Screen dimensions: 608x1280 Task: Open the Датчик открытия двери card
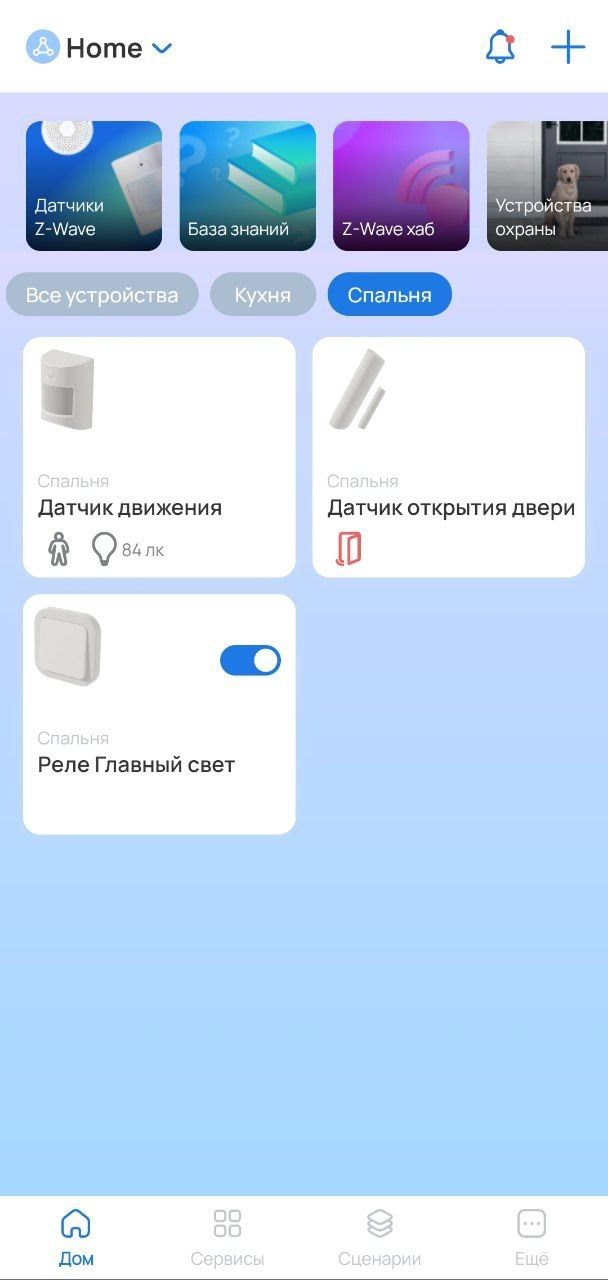coord(449,458)
